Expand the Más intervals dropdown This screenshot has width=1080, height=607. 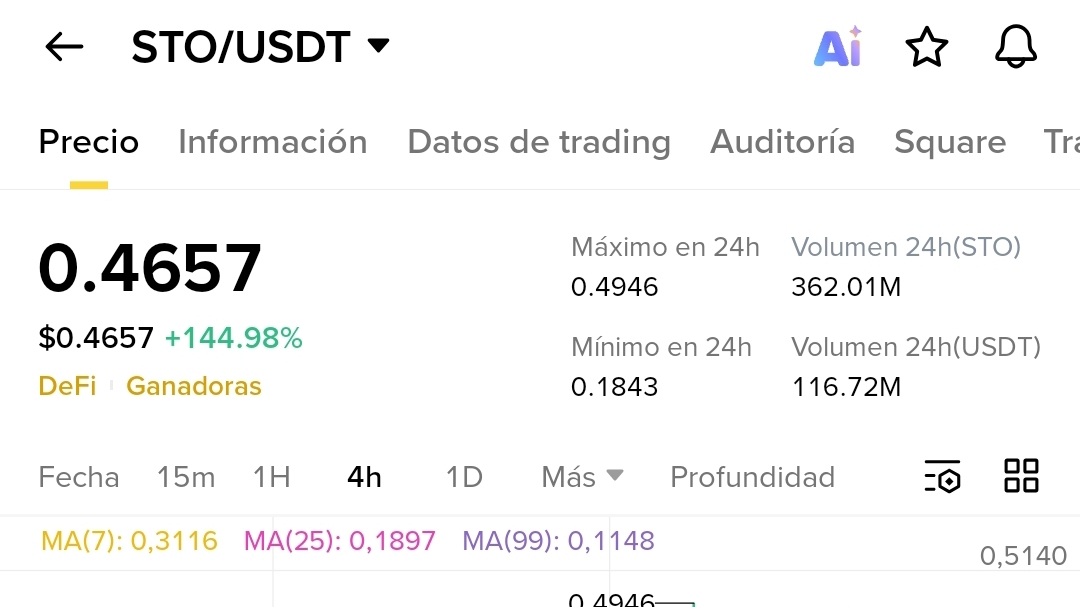pos(581,477)
